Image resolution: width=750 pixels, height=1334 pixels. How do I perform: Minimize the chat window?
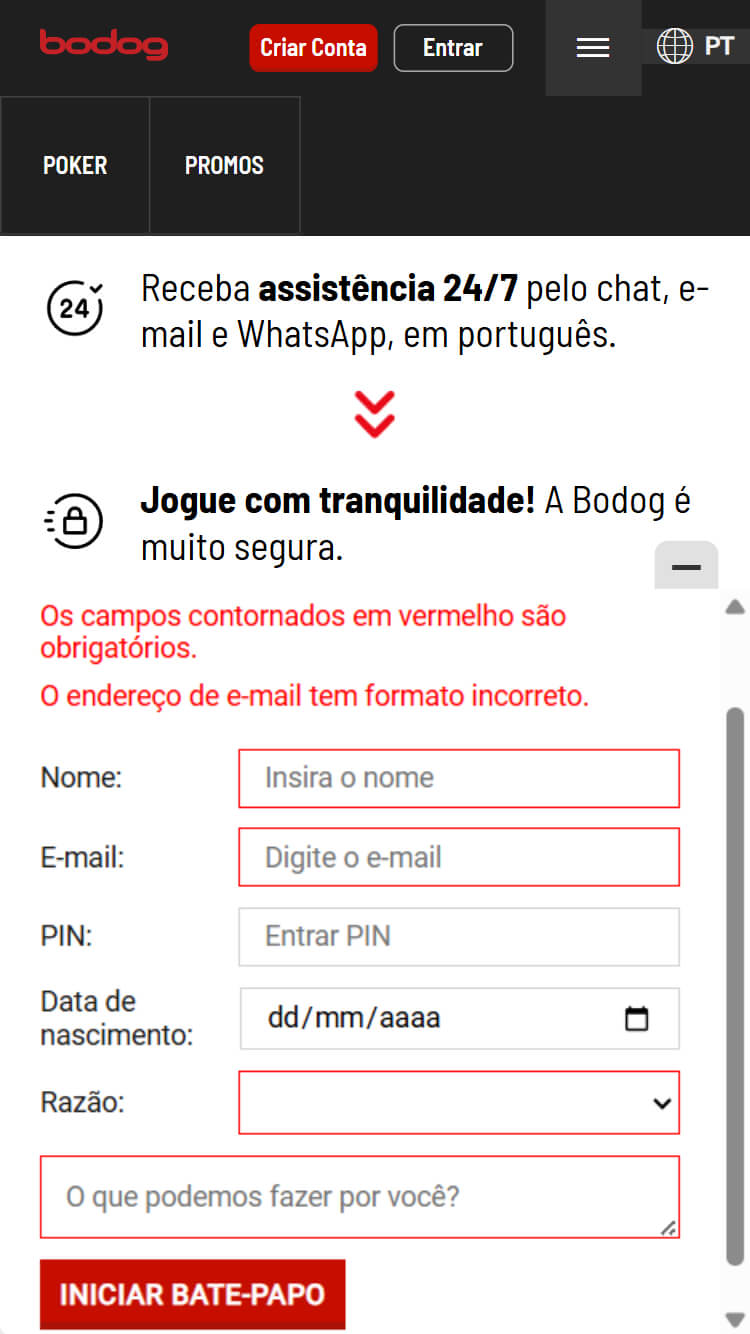[x=686, y=566]
